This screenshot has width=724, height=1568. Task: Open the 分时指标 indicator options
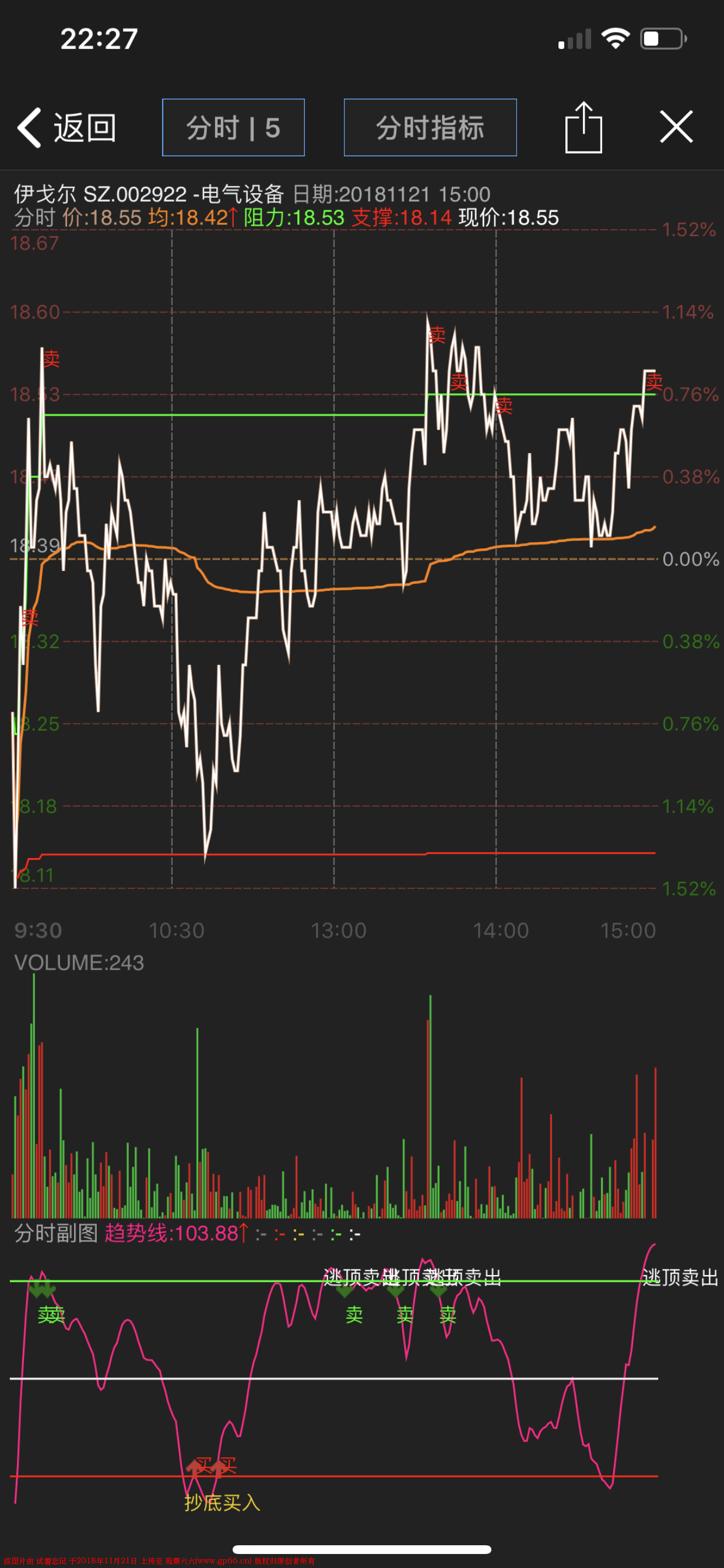click(x=430, y=128)
